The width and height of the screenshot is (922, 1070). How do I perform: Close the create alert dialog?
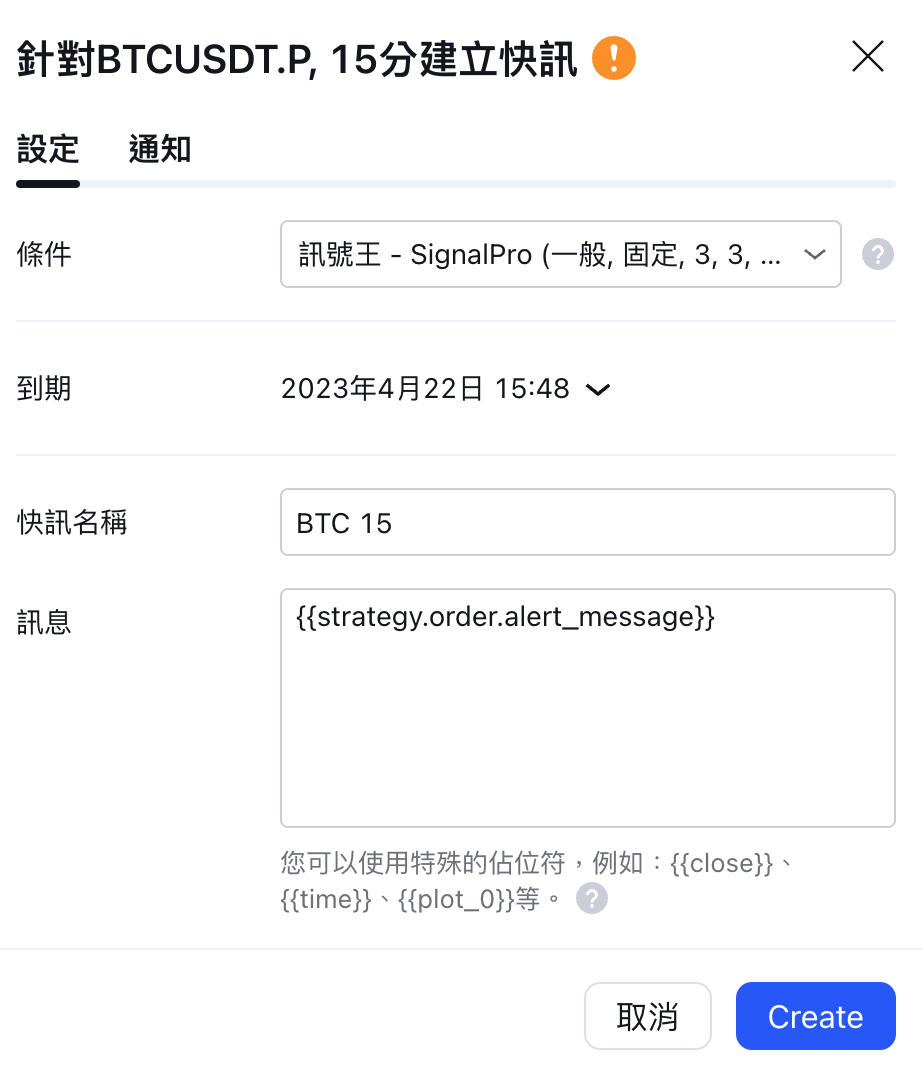(867, 57)
